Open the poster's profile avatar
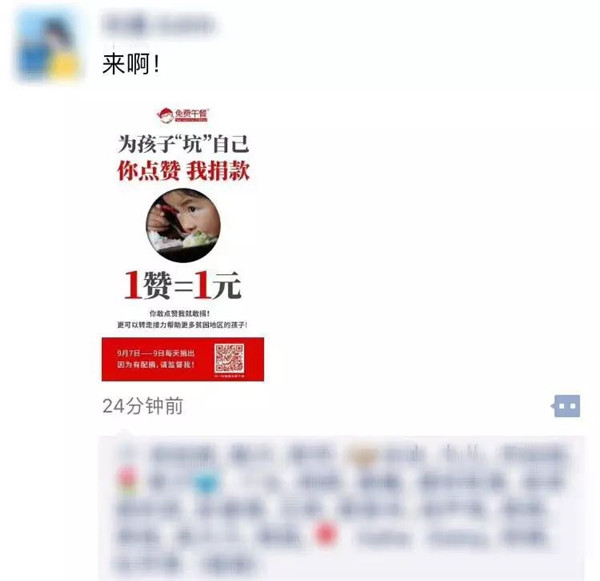Viewport: 600px width, 581px height. click(x=47, y=44)
